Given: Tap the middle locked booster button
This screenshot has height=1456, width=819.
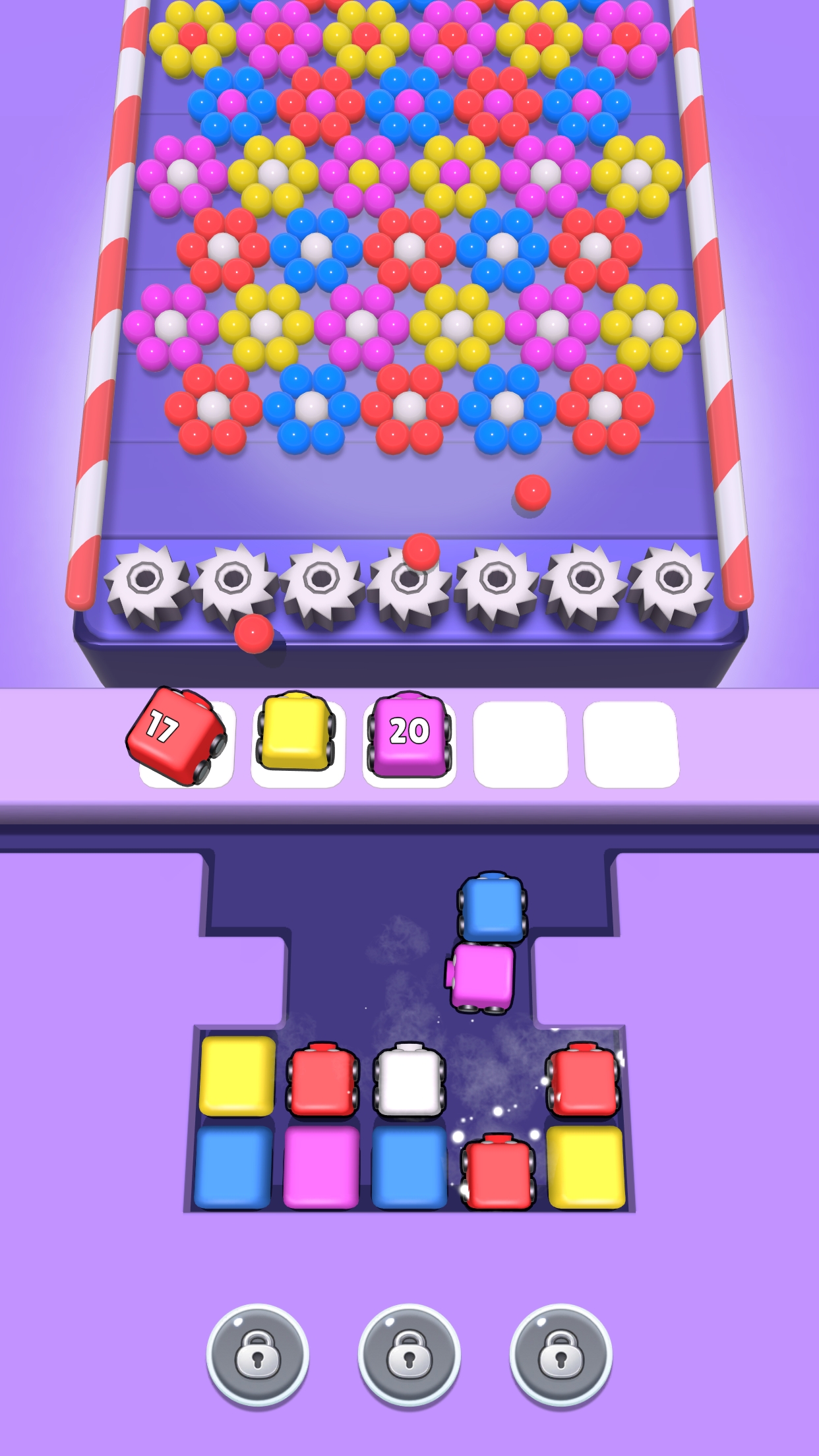Looking at the screenshot, I should (x=409, y=1356).
